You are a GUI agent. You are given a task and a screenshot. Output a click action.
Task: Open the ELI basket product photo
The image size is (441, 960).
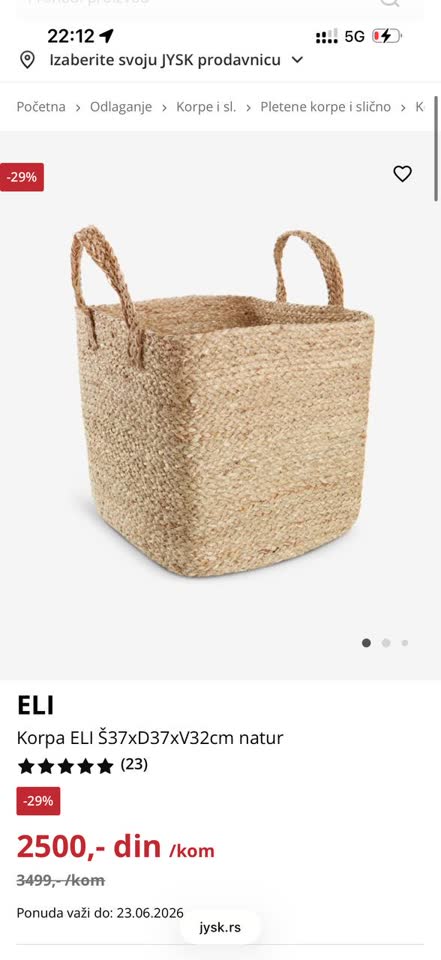tap(222, 401)
